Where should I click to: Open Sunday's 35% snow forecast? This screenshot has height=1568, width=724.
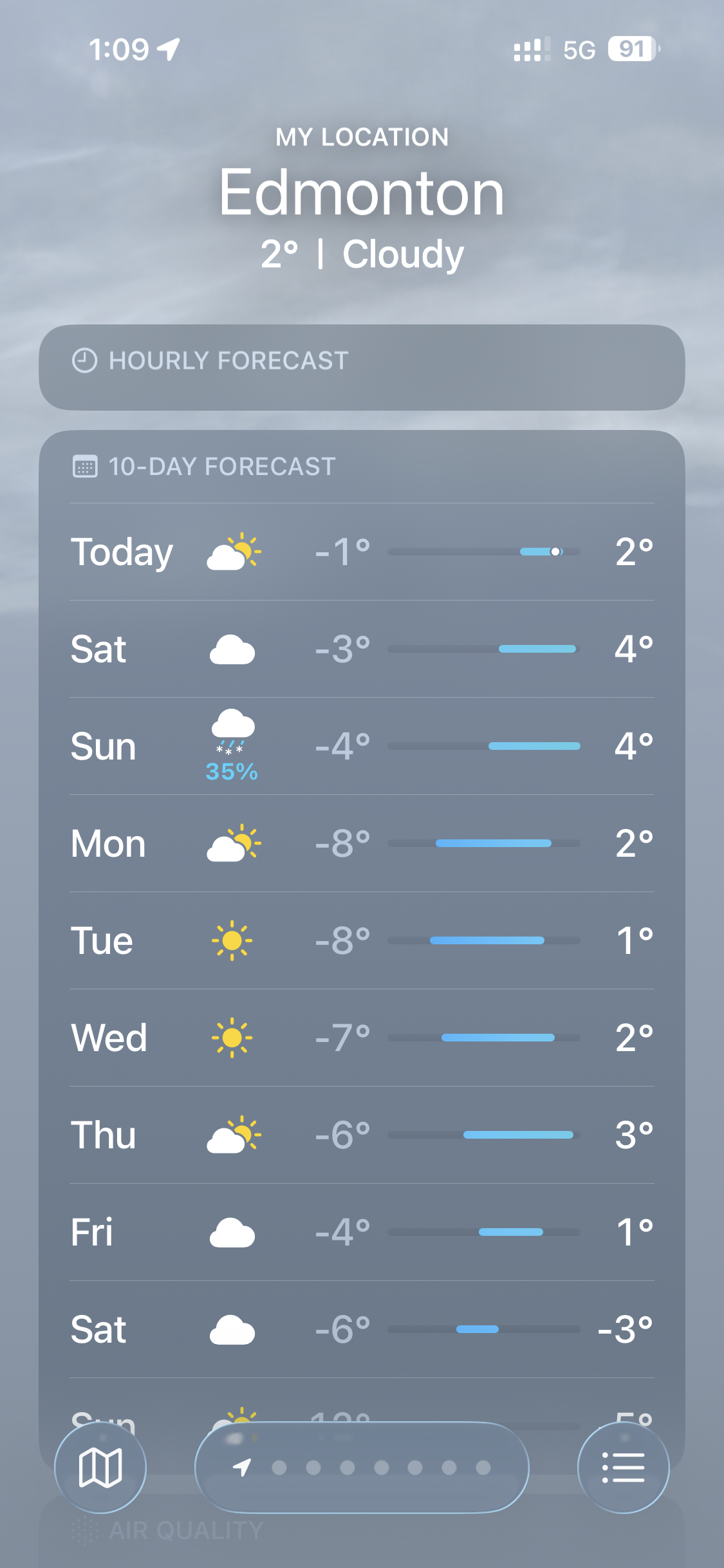pyautogui.click(x=362, y=746)
